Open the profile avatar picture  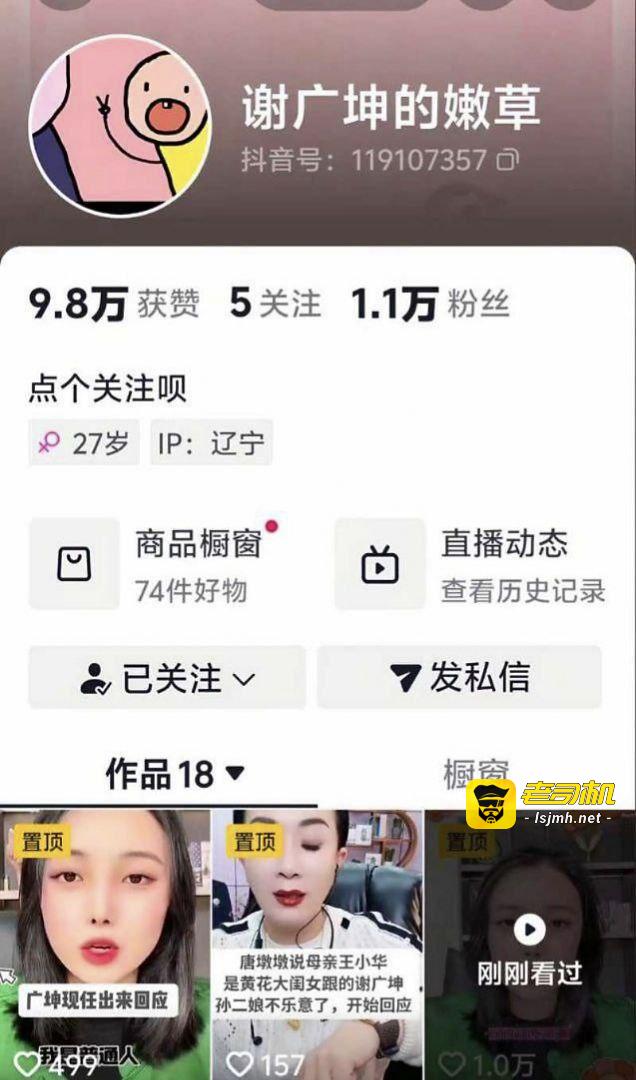click(x=121, y=125)
